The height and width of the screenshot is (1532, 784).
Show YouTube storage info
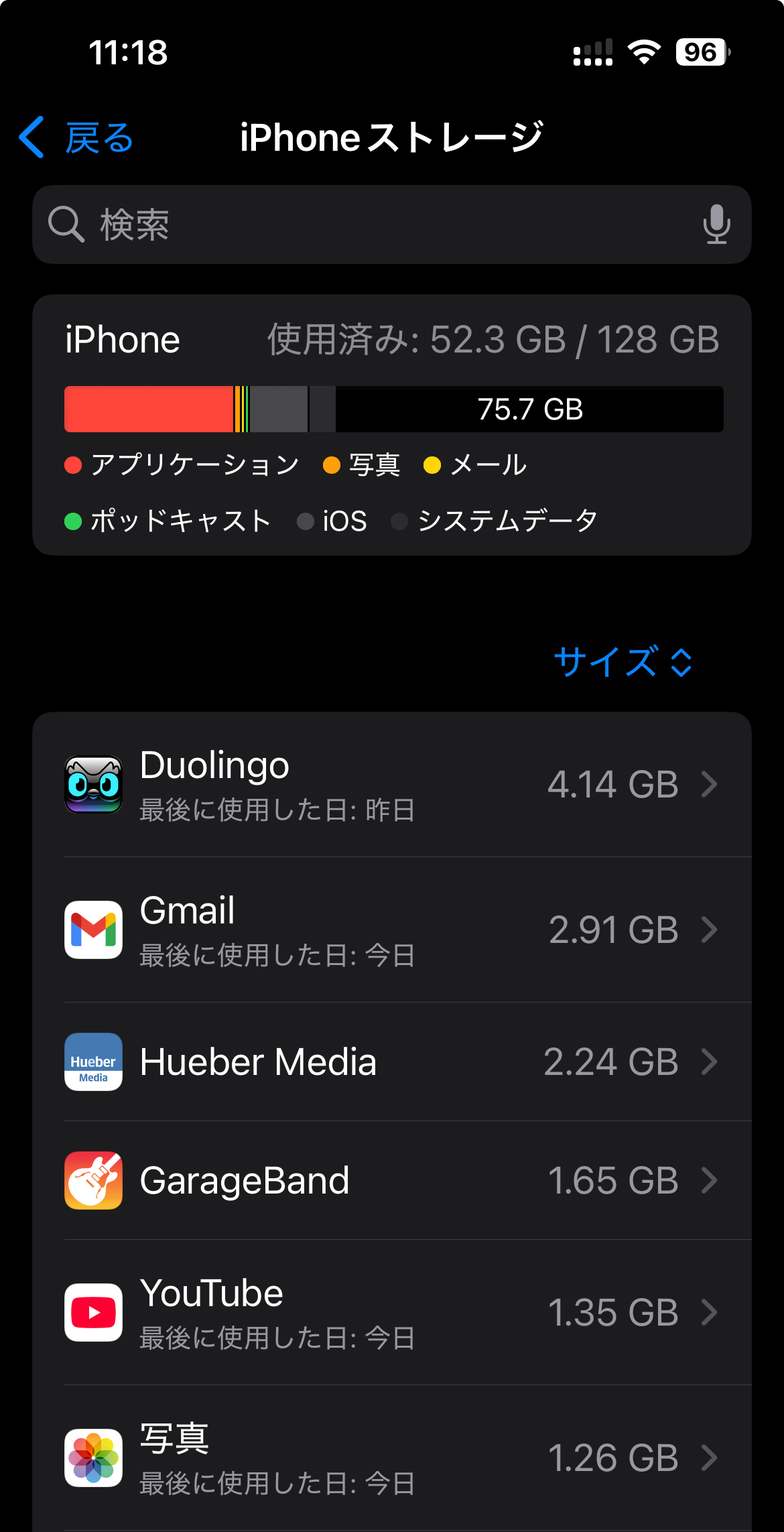point(391,1312)
